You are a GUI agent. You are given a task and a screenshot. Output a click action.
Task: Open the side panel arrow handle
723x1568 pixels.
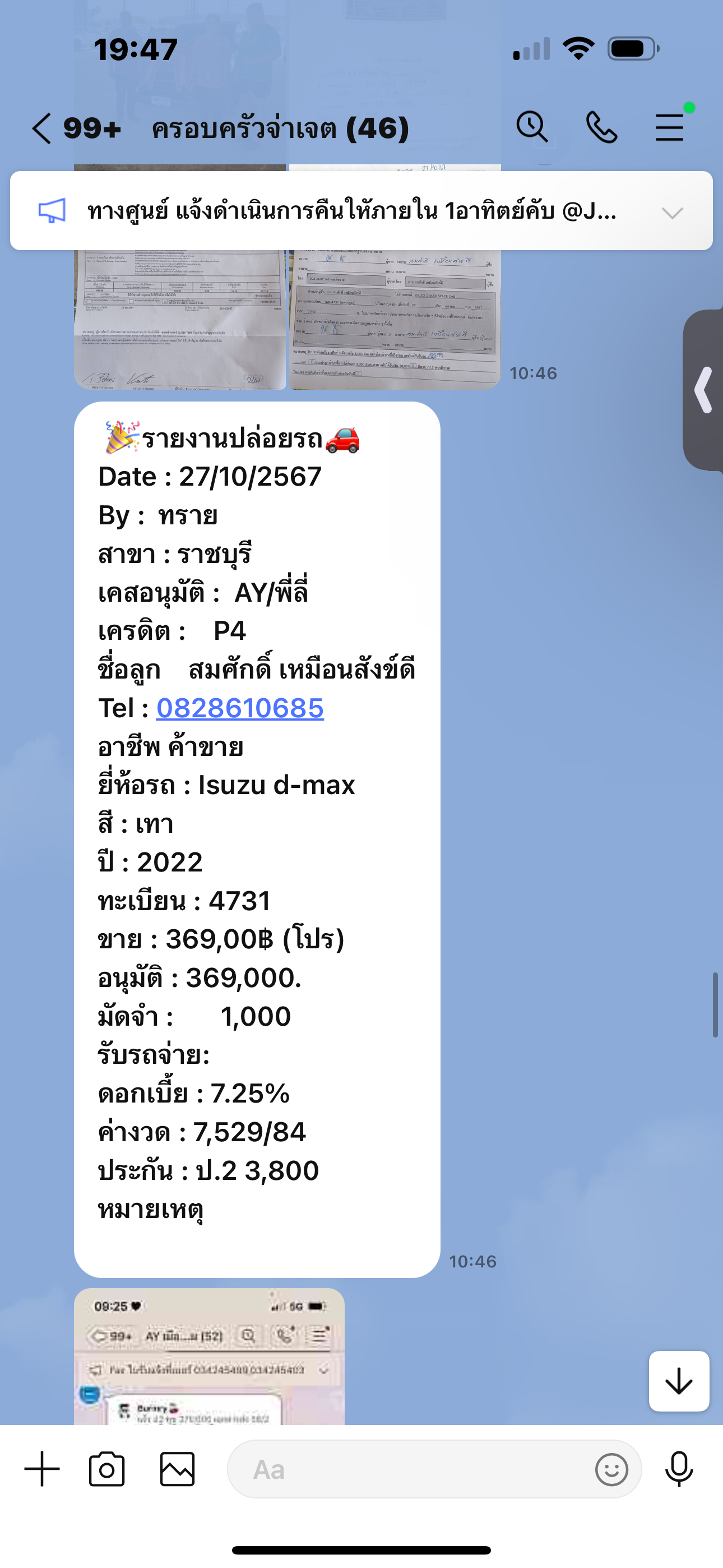point(703,390)
